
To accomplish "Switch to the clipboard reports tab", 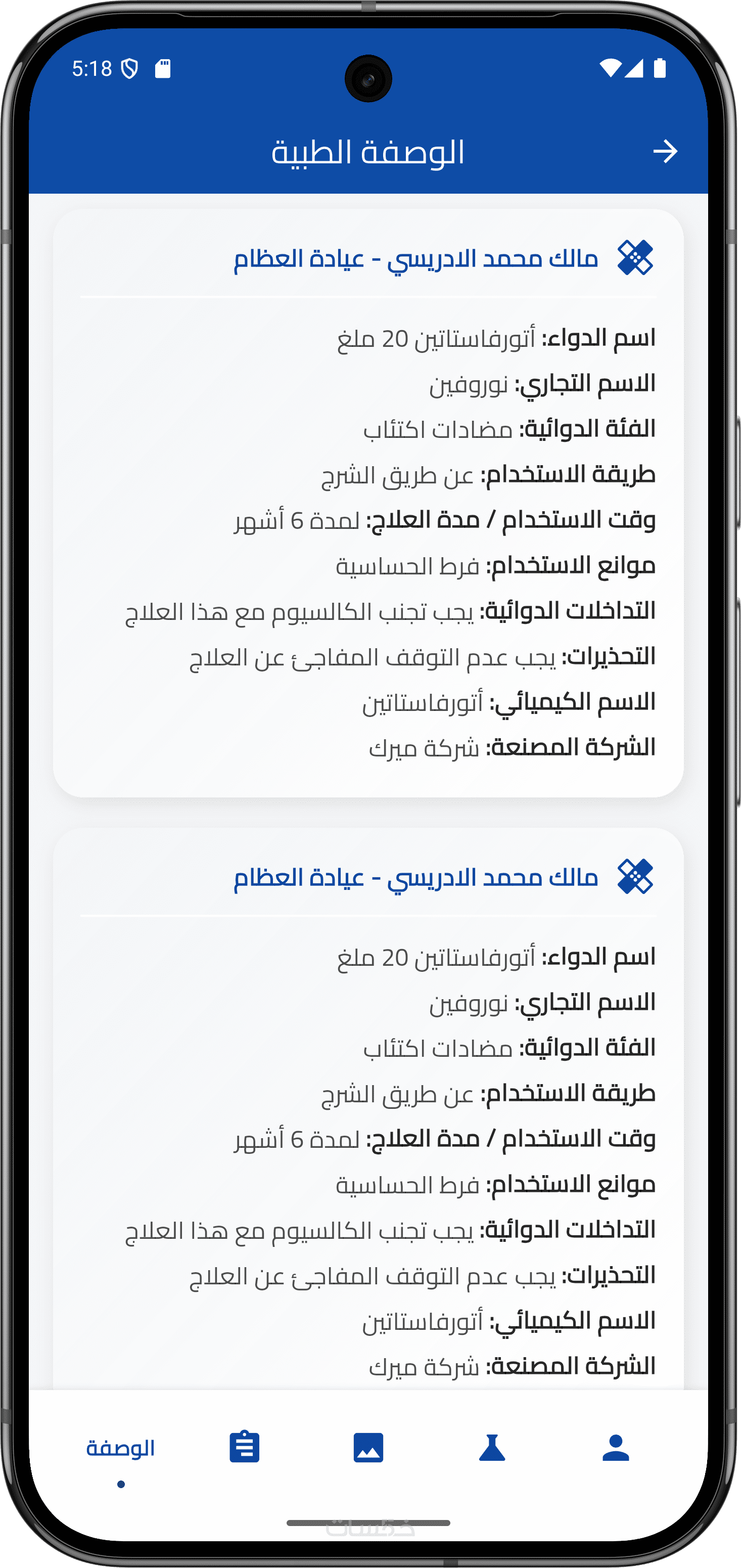I will (x=245, y=1448).
